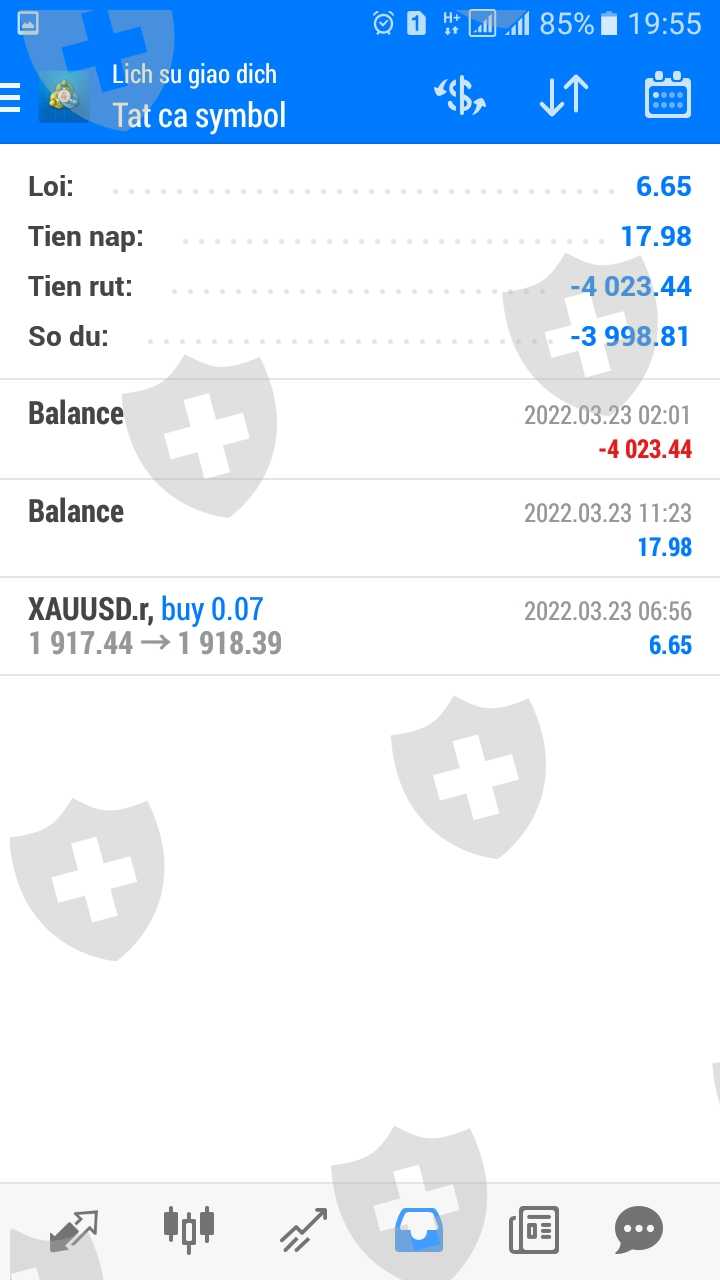
Task: Select the History inbox tab
Action: pos(419,1230)
